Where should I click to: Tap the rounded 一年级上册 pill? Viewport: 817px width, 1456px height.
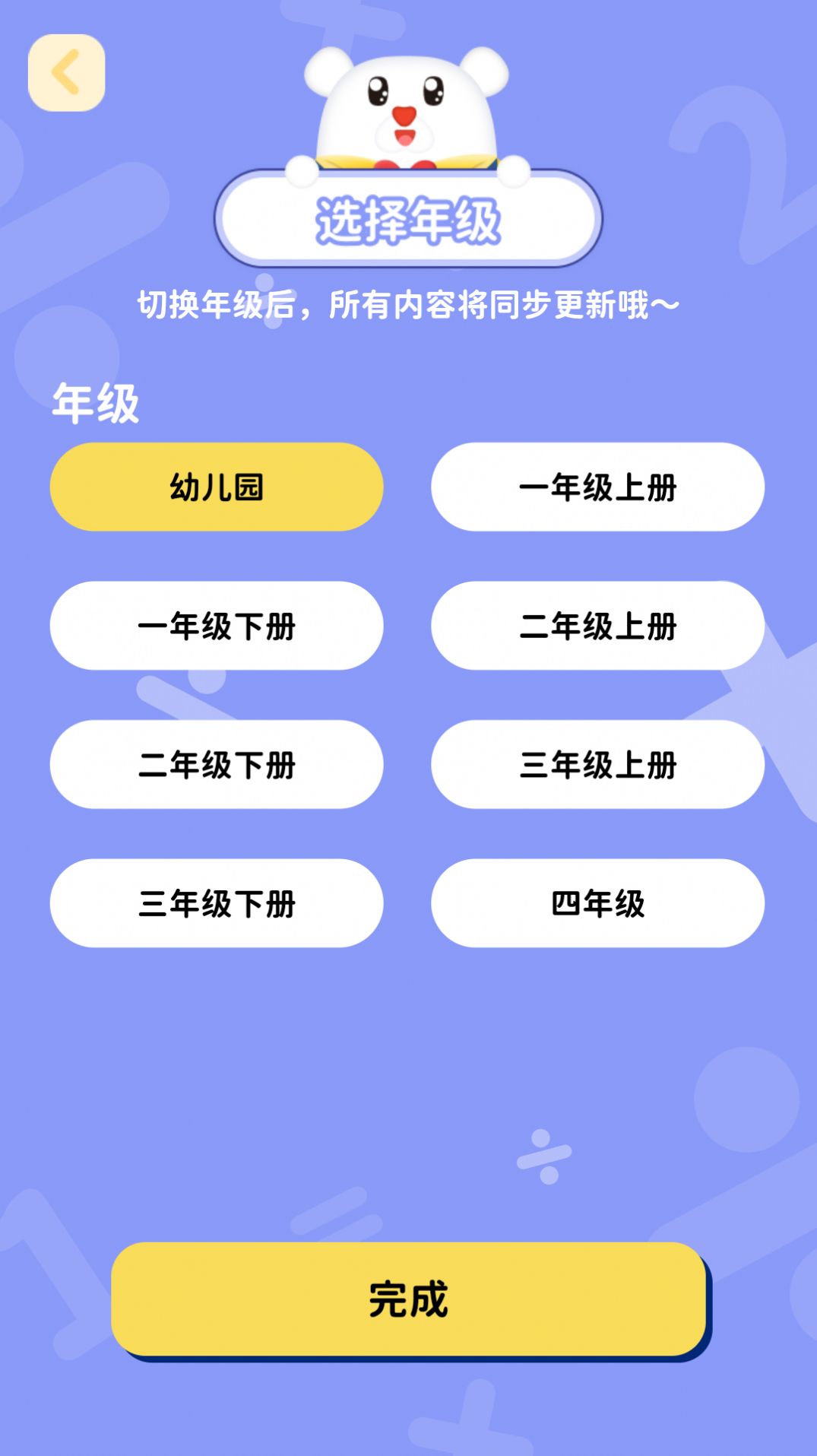600,487
